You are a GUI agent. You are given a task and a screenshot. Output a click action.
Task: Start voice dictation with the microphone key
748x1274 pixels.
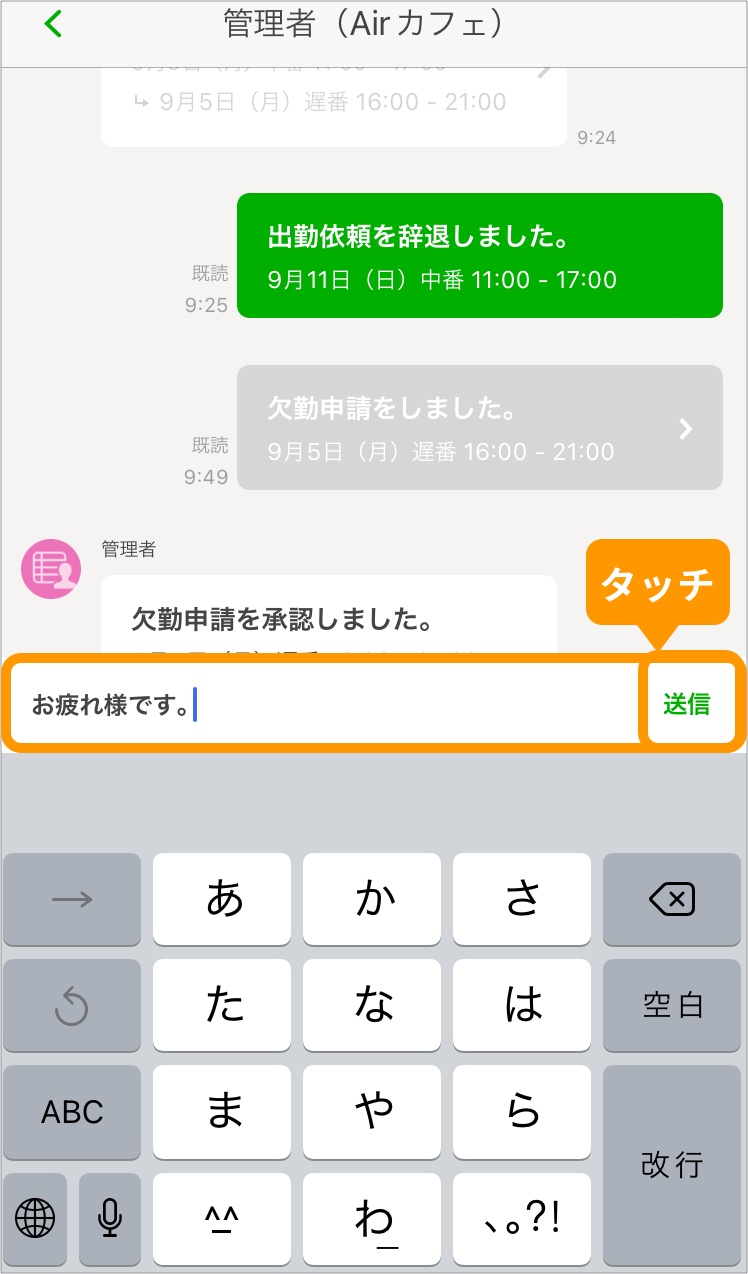click(109, 1217)
